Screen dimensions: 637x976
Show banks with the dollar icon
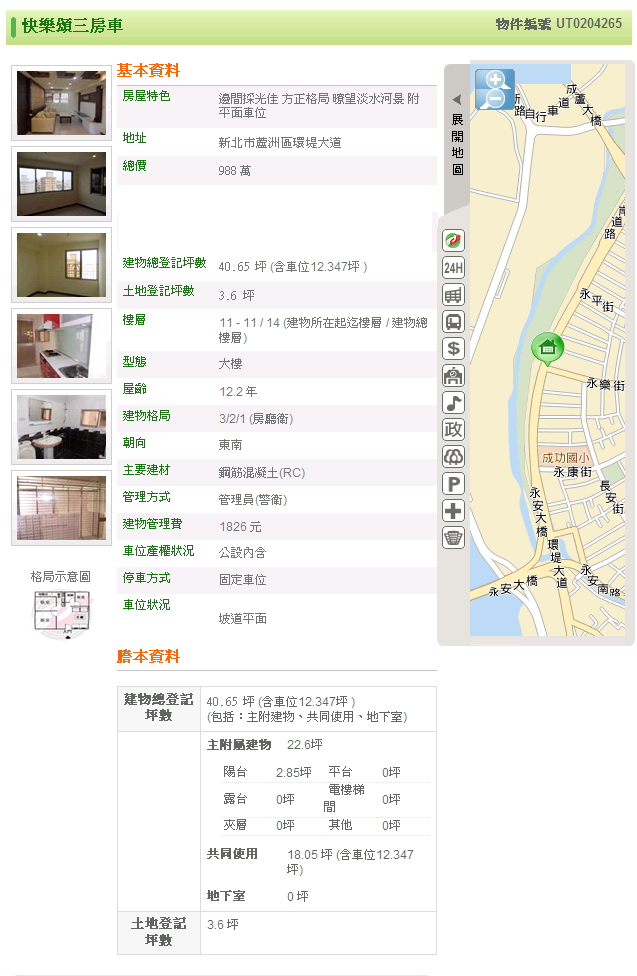click(x=454, y=349)
